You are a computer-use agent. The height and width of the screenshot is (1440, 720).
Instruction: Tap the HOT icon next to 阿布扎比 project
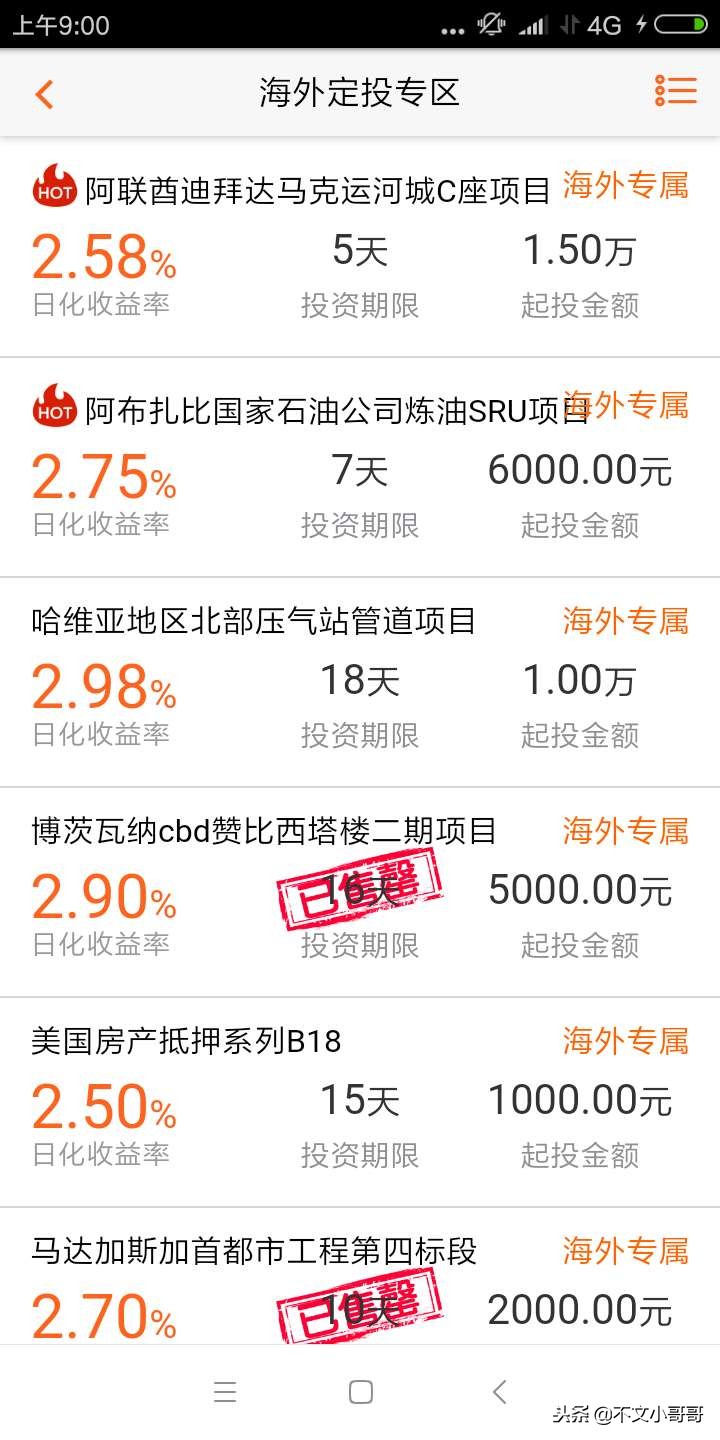point(55,407)
